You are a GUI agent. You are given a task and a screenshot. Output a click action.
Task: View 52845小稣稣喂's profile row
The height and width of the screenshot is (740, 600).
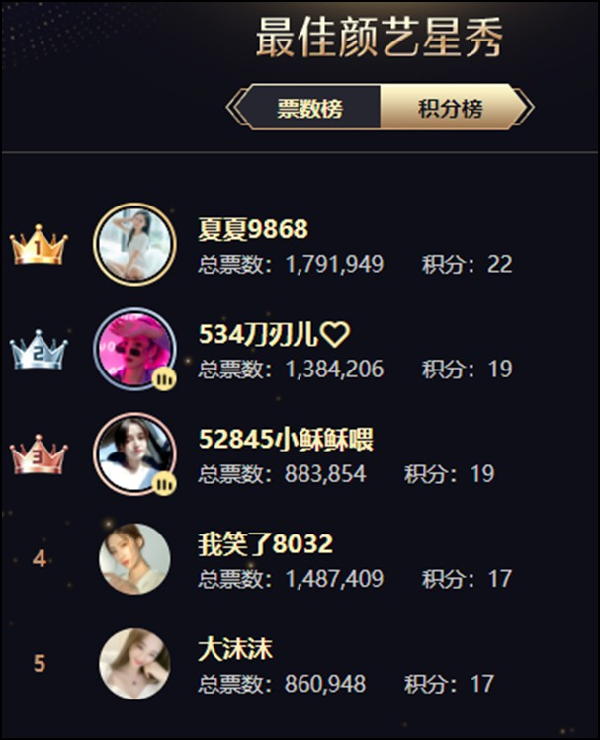[x=286, y=440]
